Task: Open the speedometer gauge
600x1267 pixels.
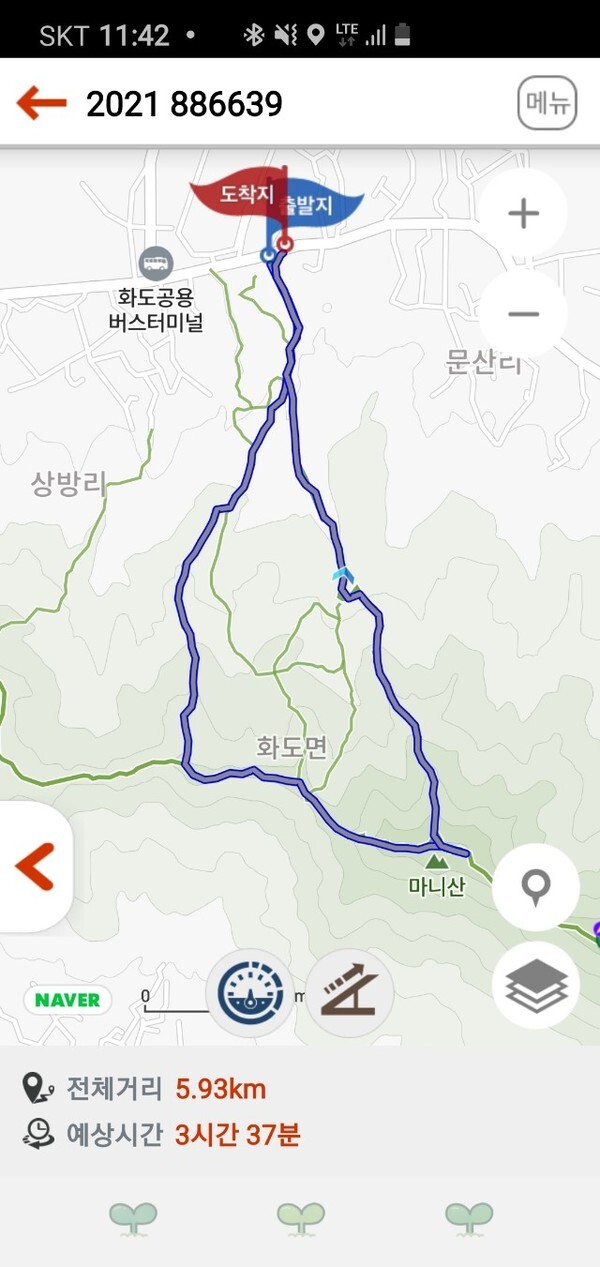Action: click(x=250, y=993)
